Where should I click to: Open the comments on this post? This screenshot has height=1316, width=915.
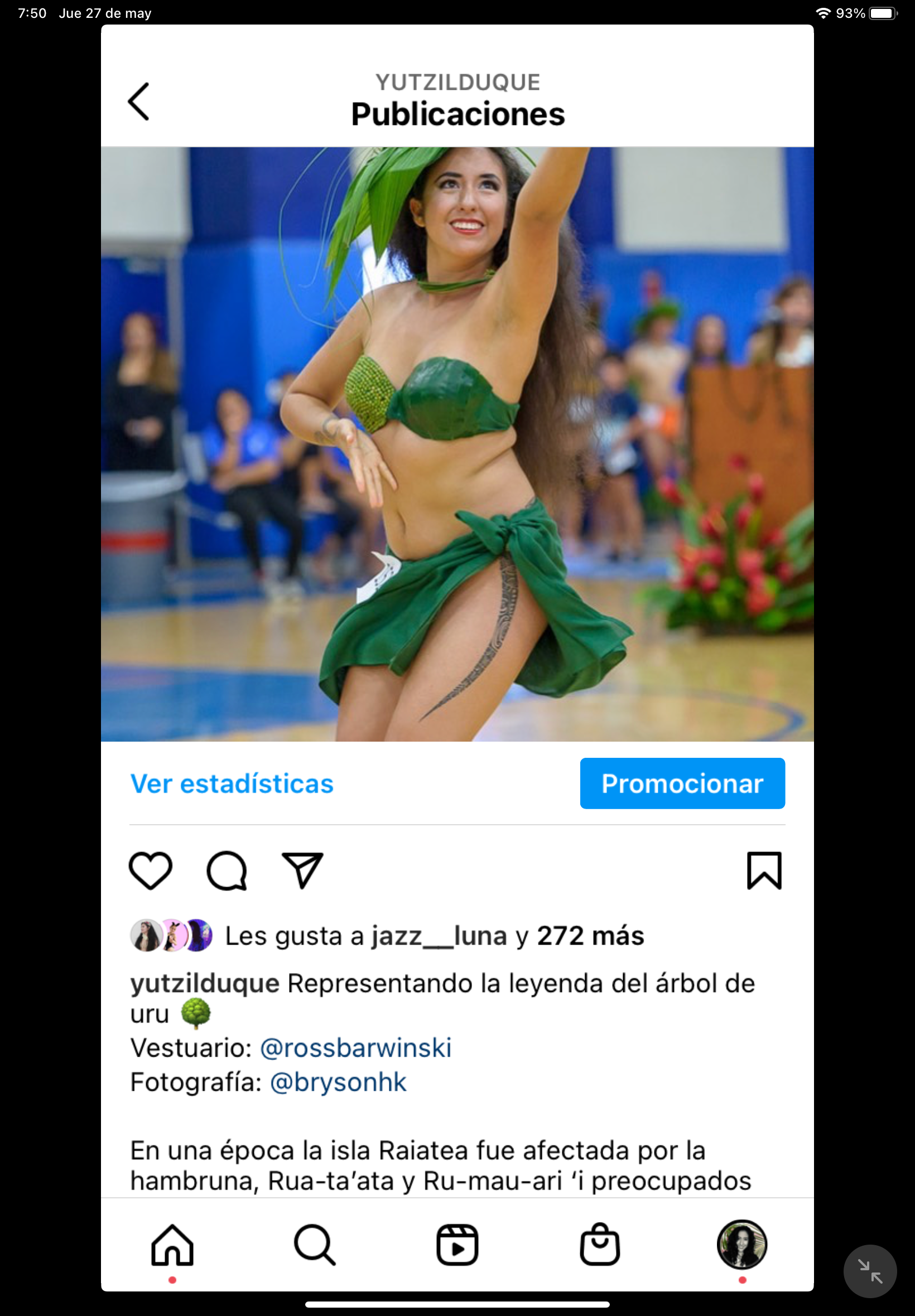pyautogui.click(x=227, y=870)
